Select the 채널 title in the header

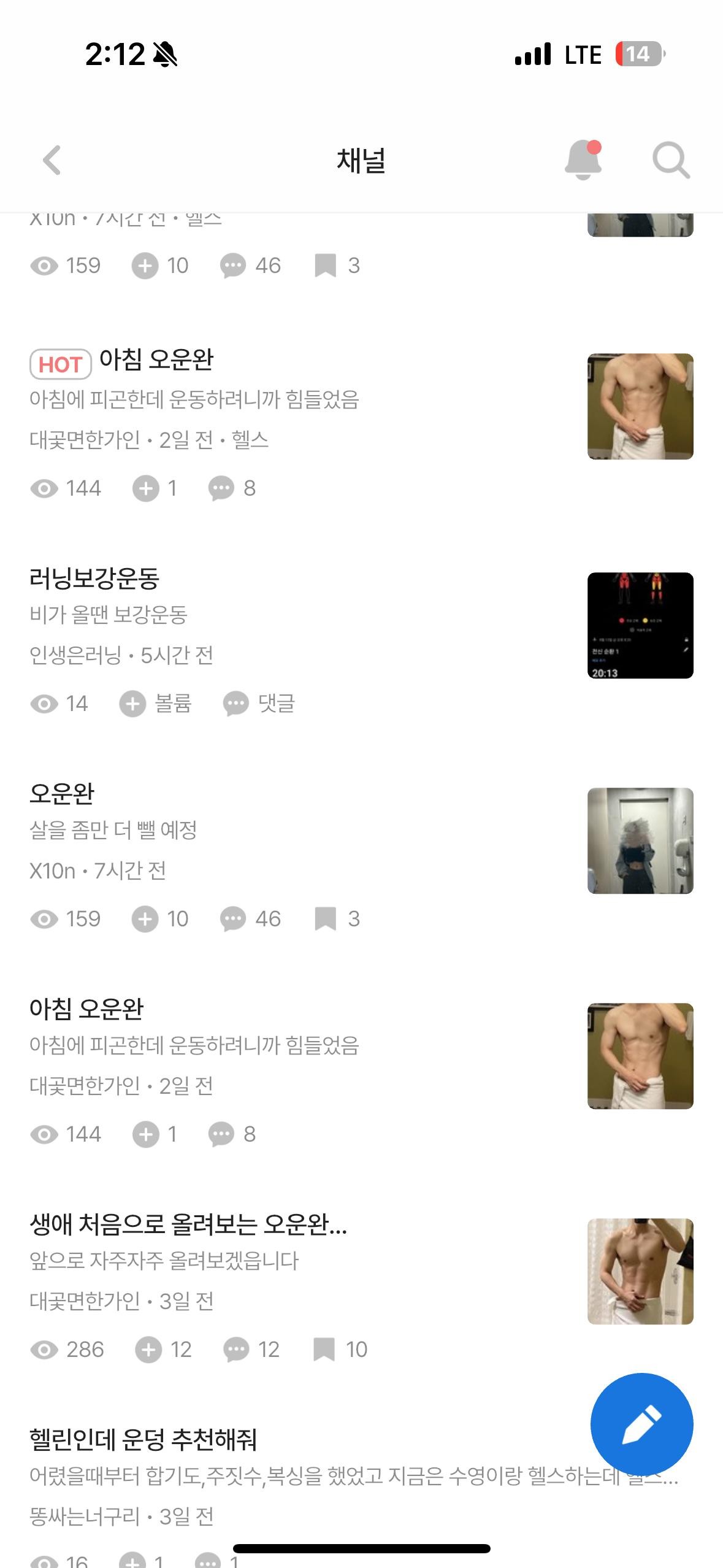pos(361,162)
